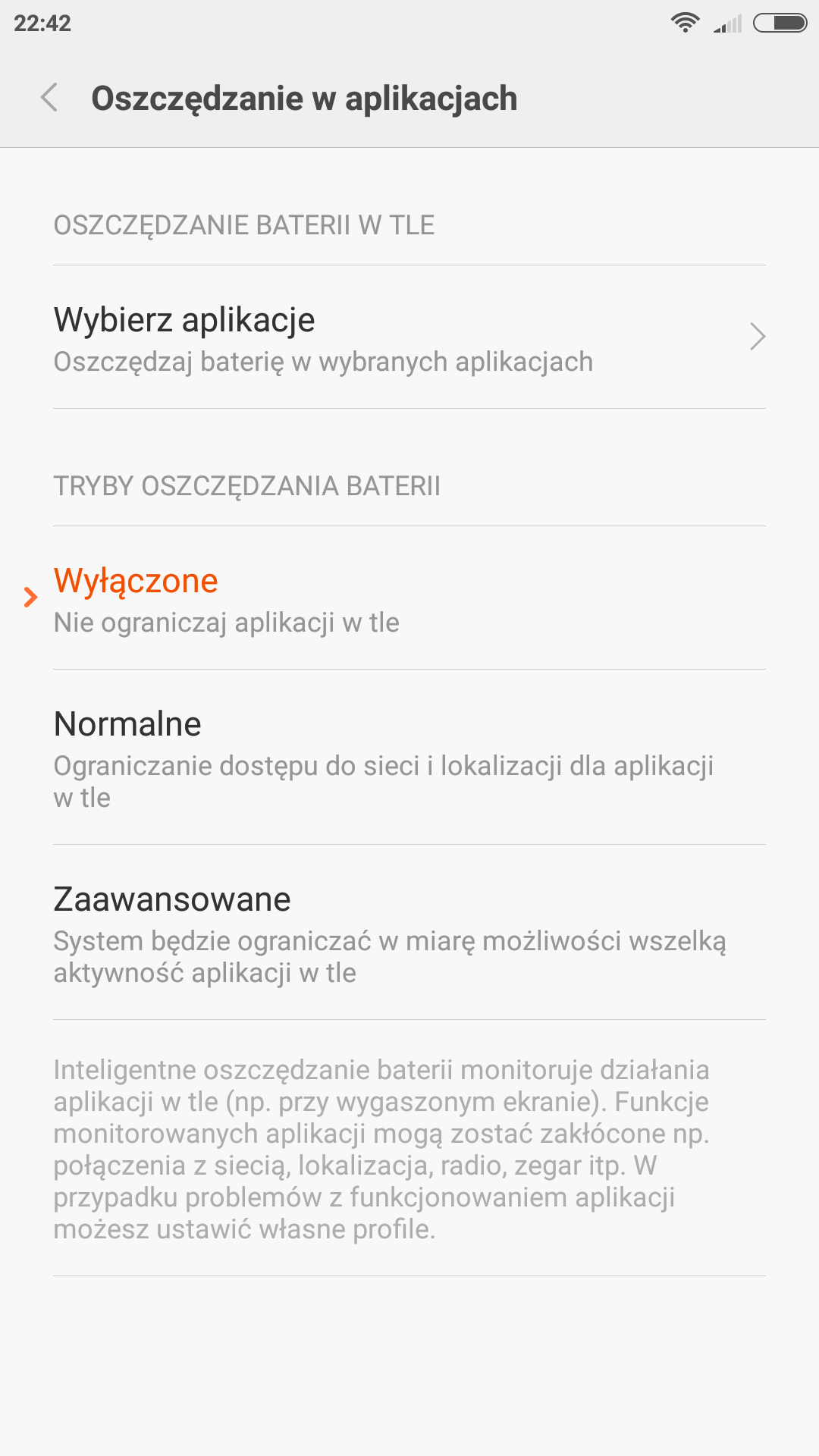Screen dimensions: 819x1456
Task: Switch to the Zaawansowane battery mode
Action: (409, 933)
